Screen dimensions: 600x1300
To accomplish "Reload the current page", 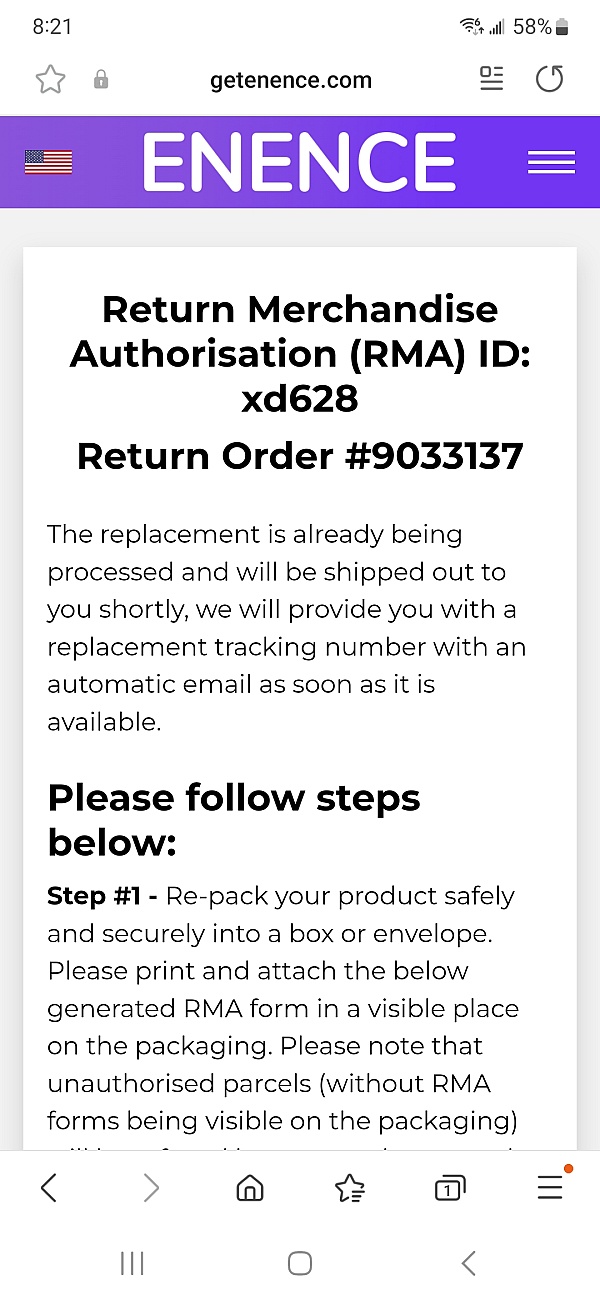I will pos(549,79).
